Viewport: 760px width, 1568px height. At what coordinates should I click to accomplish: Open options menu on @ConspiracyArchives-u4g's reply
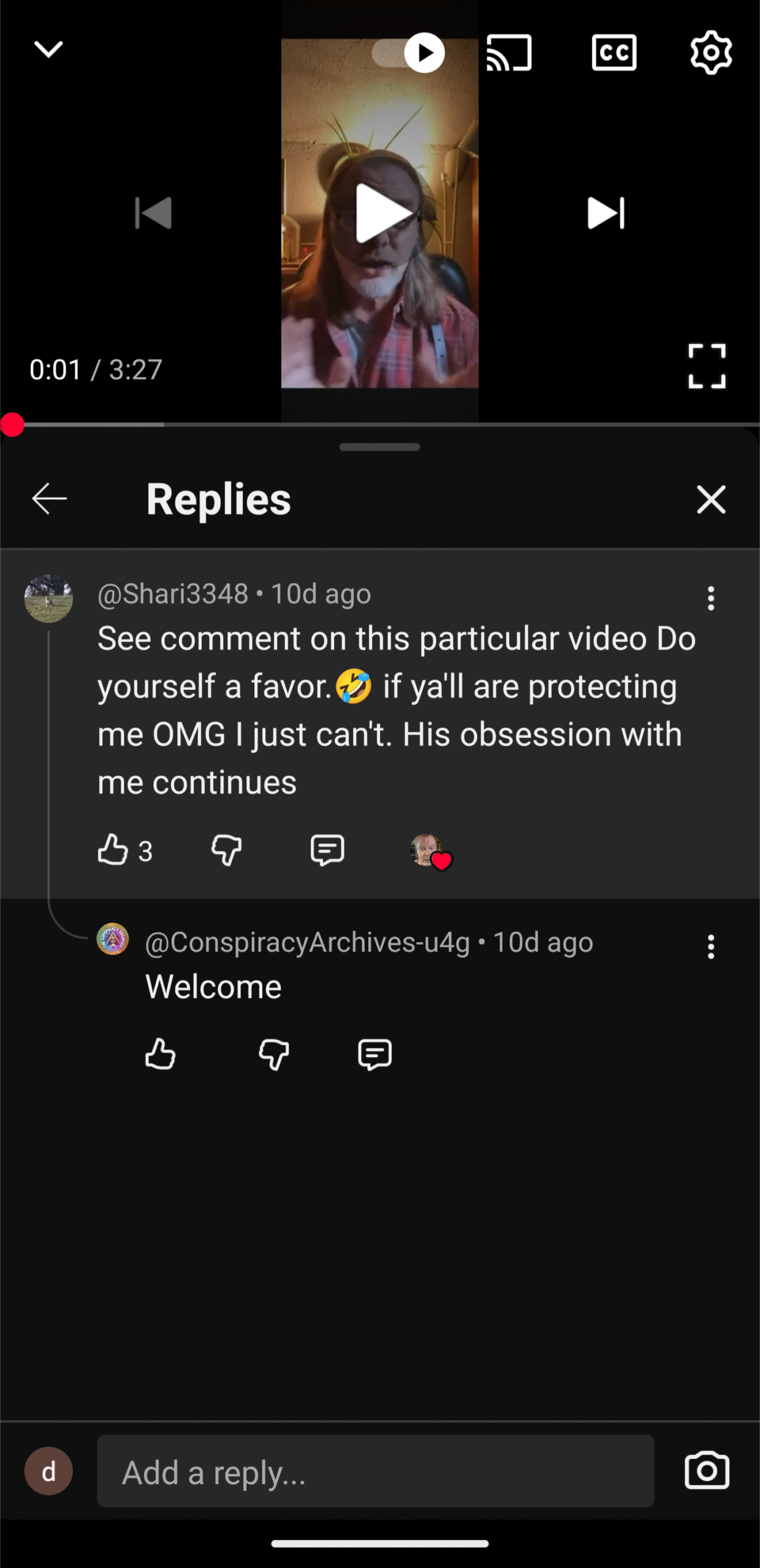(711, 947)
